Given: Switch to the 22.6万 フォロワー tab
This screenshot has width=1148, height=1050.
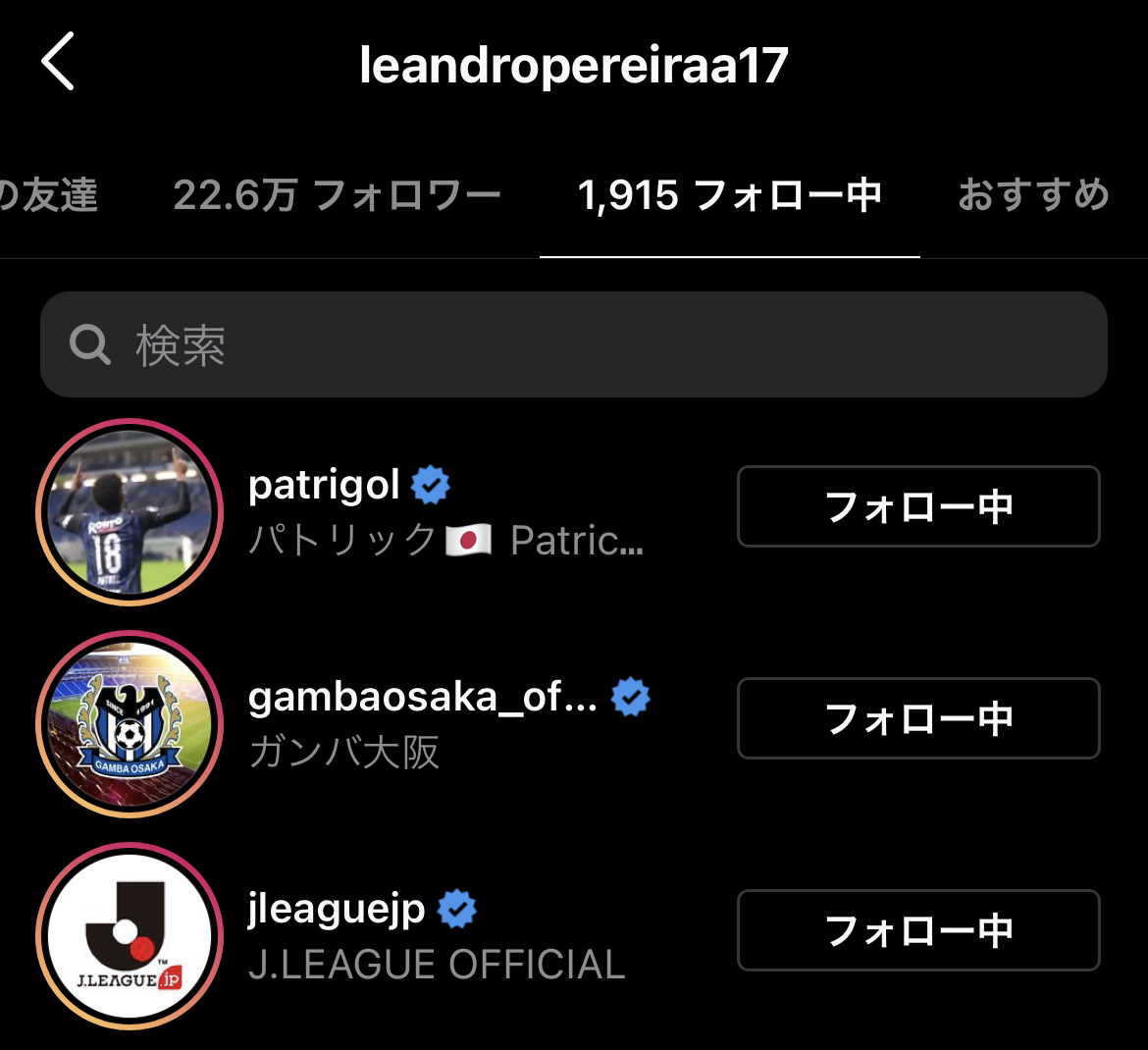Looking at the screenshot, I should [x=337, y=195].
